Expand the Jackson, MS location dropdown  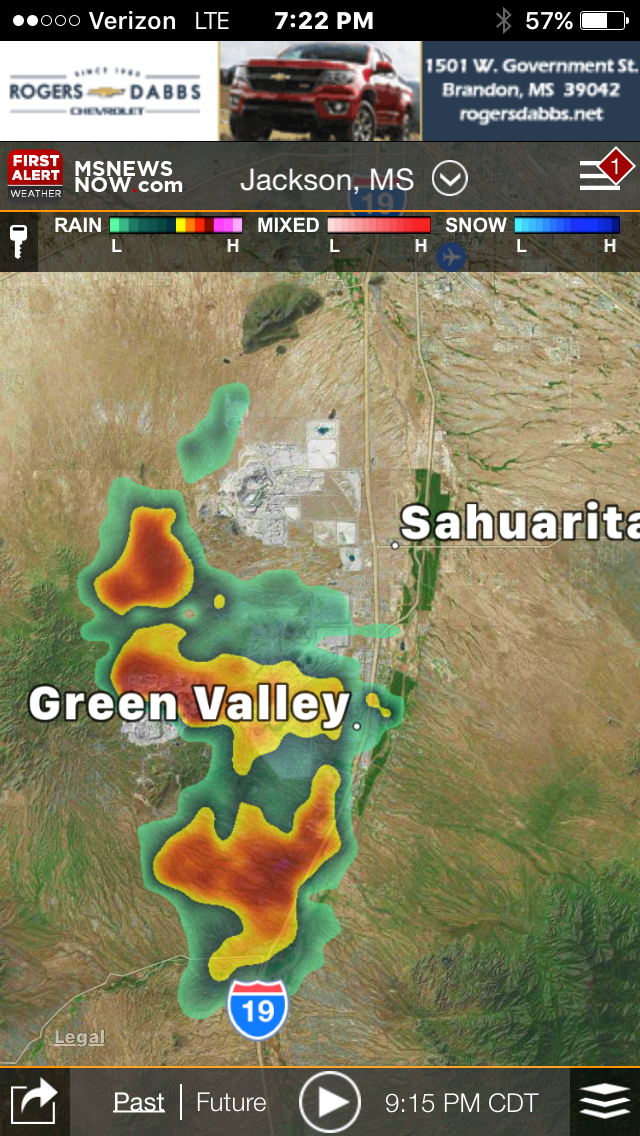coord(450,179)
